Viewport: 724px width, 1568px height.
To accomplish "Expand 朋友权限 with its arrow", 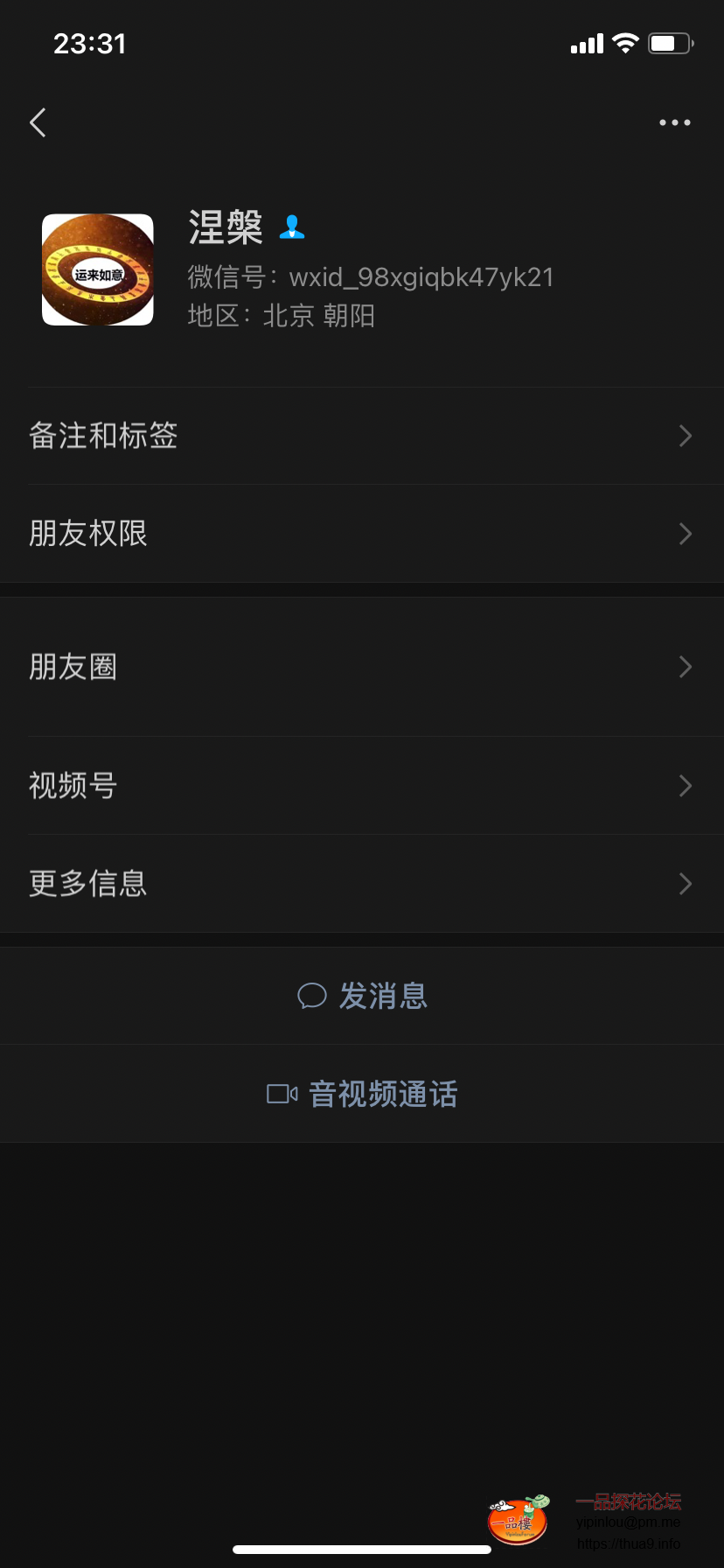I will coord(686,534).
